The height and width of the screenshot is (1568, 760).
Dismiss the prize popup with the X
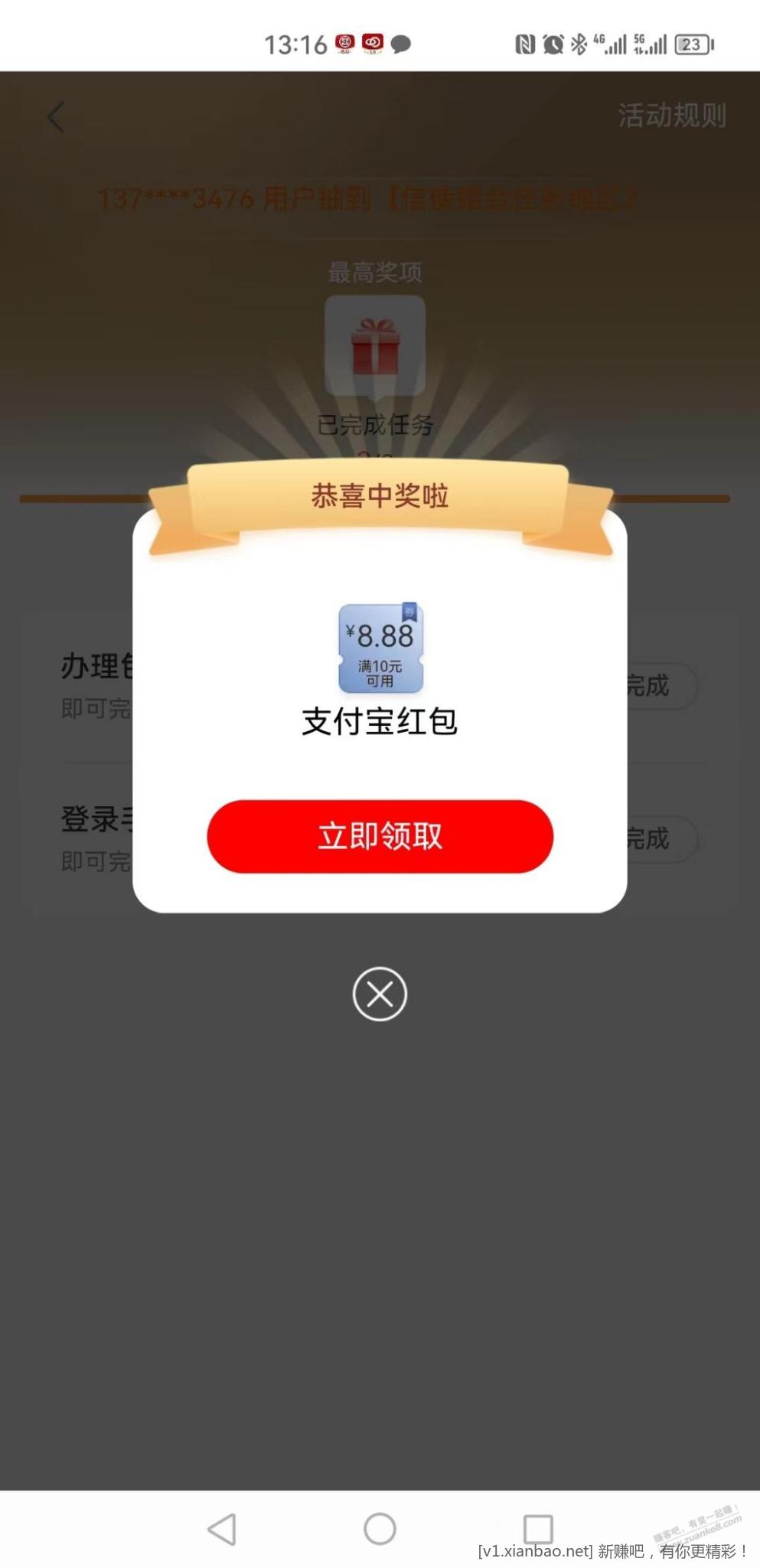pyautogui.click(x=380, y=994)
